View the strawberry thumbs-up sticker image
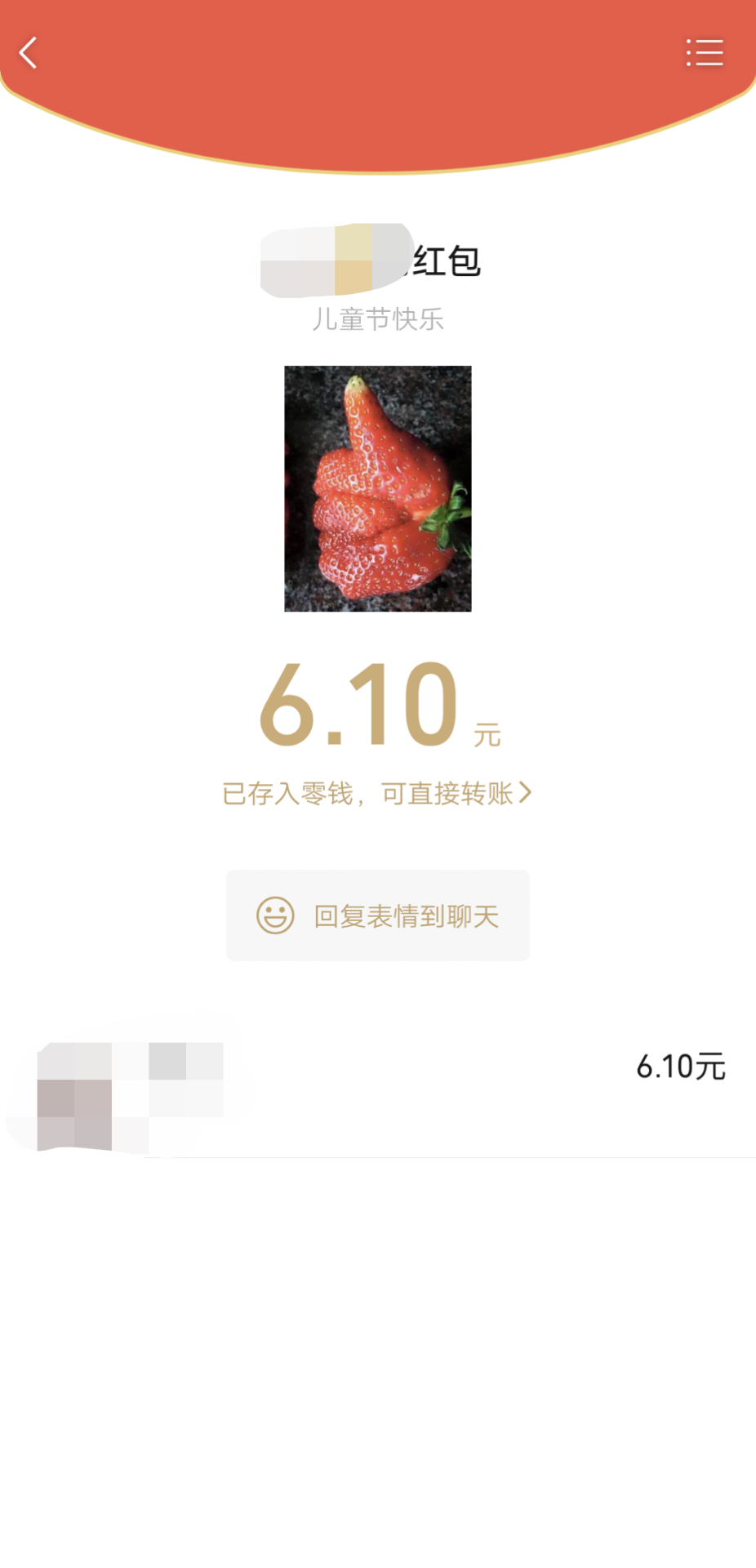The height and width of the screenshot is (1568, 756). [x=378, y=488]
